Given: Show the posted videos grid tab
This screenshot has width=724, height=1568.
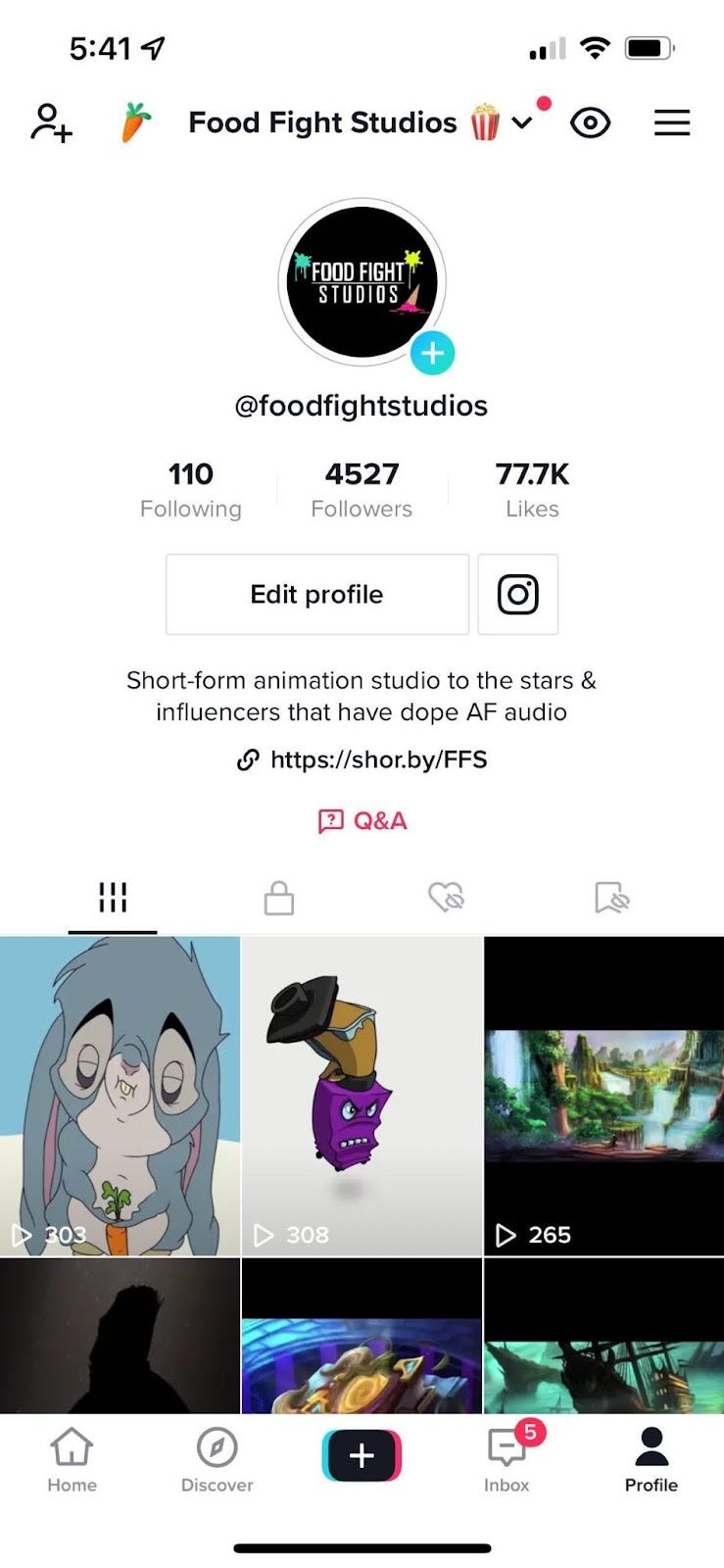Looking at the screenshot, I should pos(113,898).
